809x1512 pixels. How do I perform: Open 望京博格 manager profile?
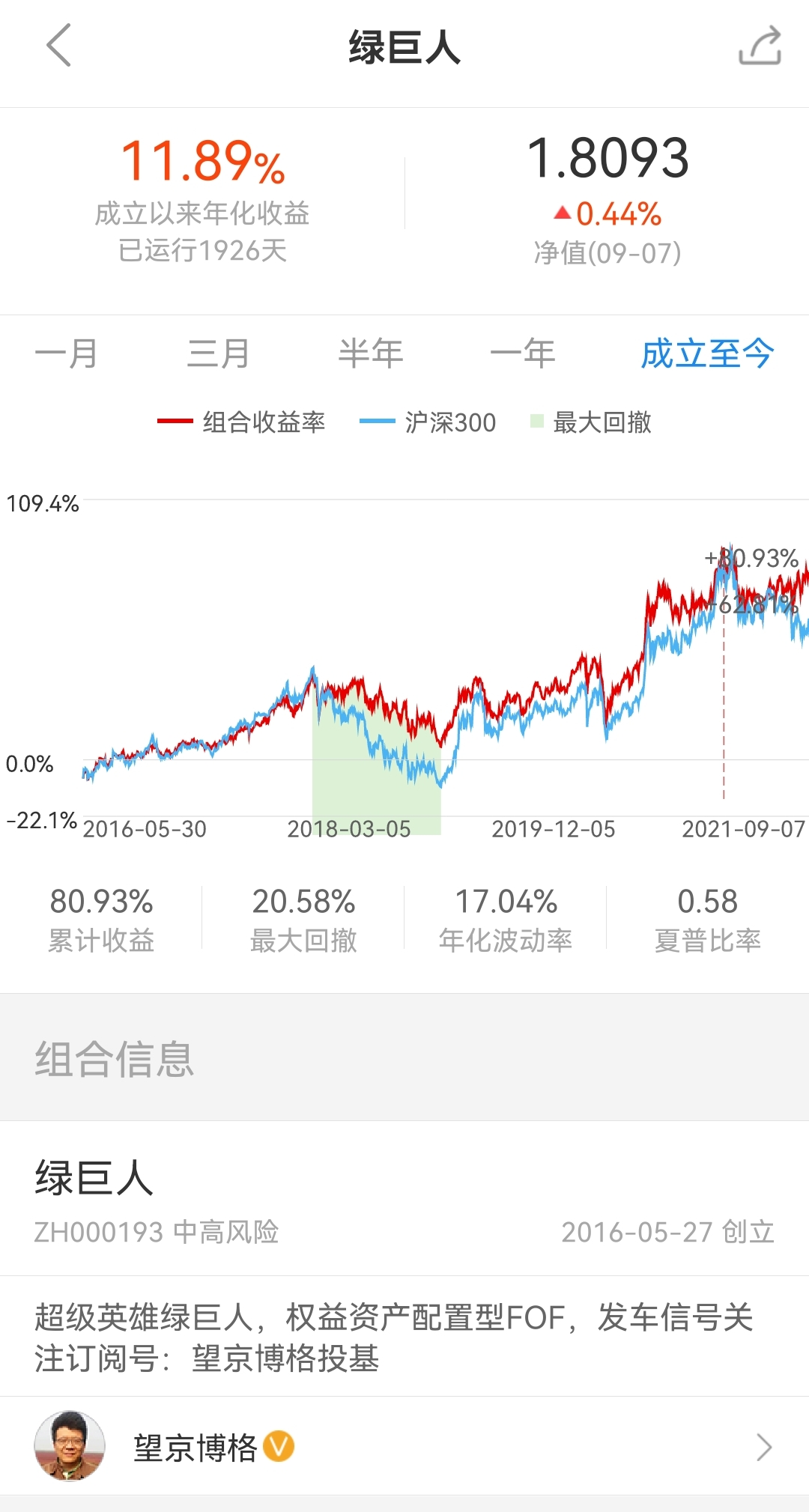[404, 1447]
